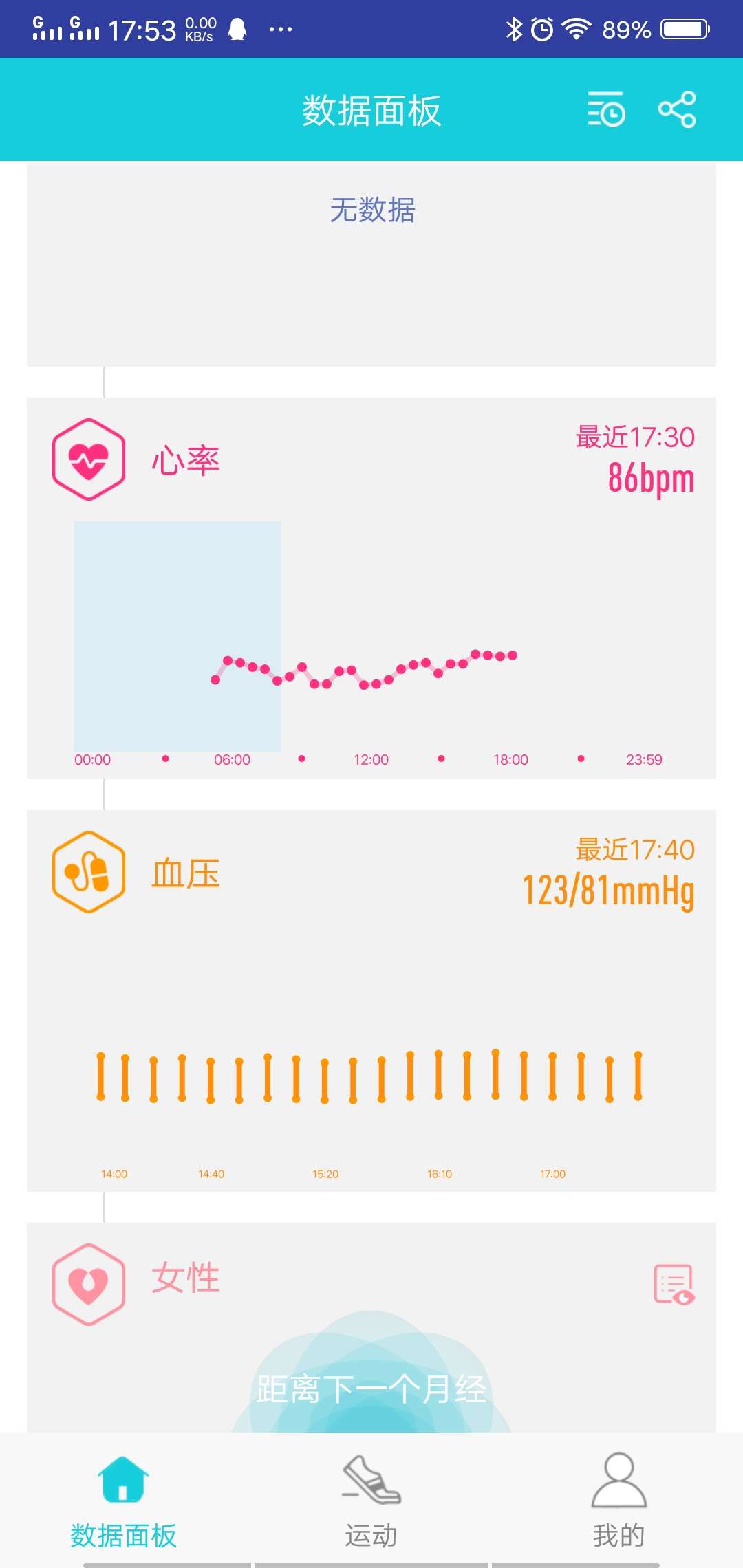Switch to the 运动 tab
The width and height of the screenshot is (743, 1568).
(x=371, y=1499)
